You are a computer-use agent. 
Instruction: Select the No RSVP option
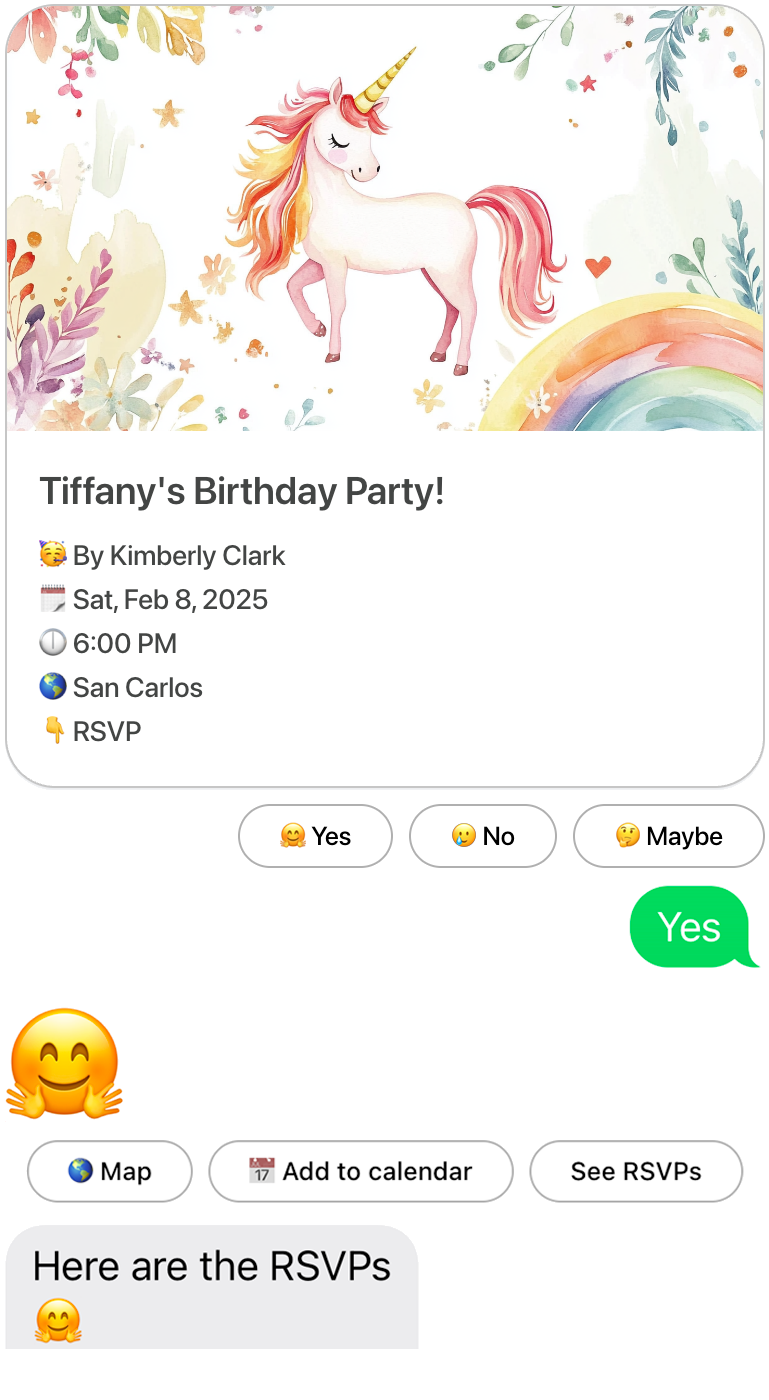click(483, 836)
